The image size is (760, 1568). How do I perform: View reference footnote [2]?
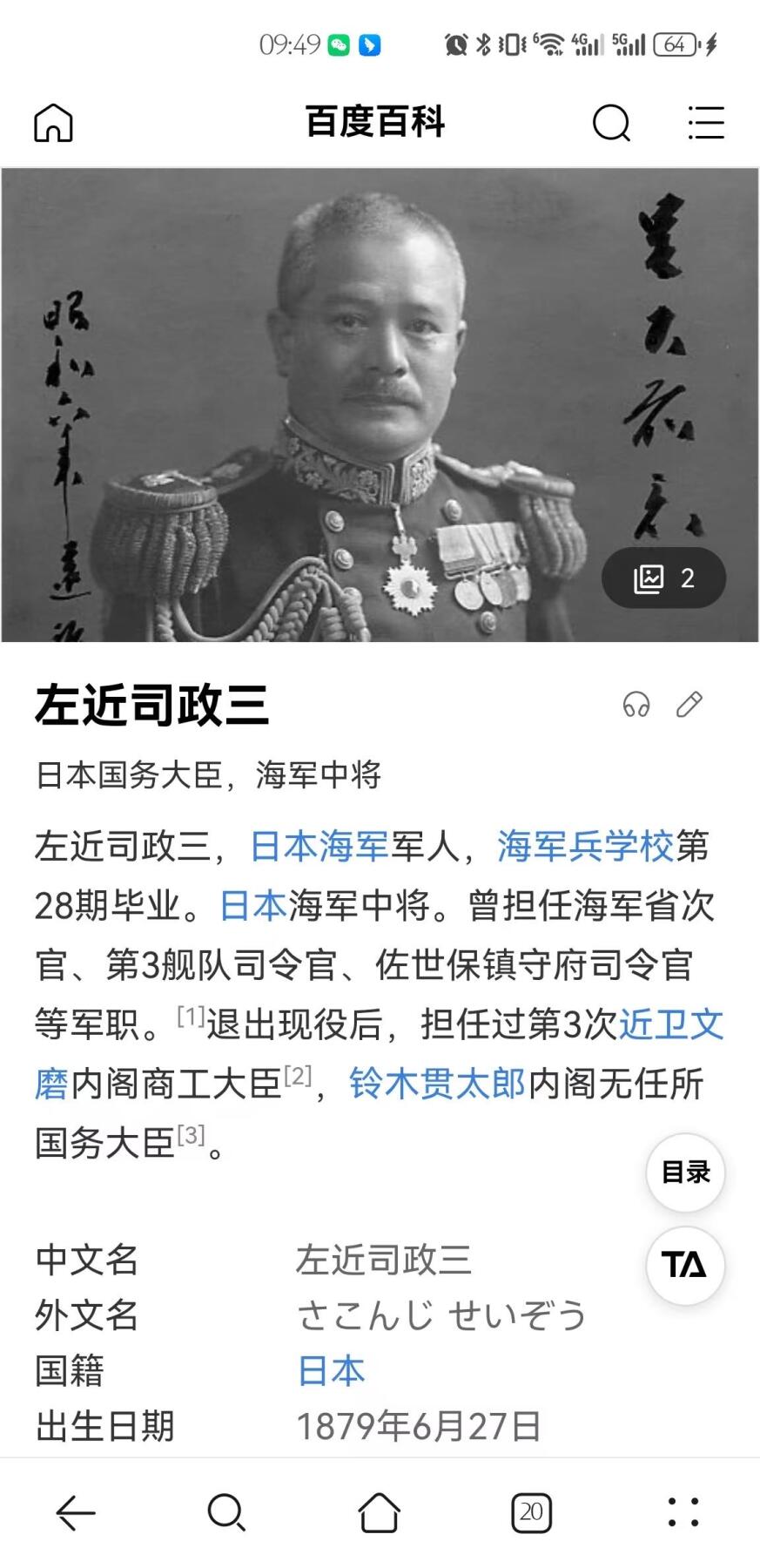(298, 1075)
